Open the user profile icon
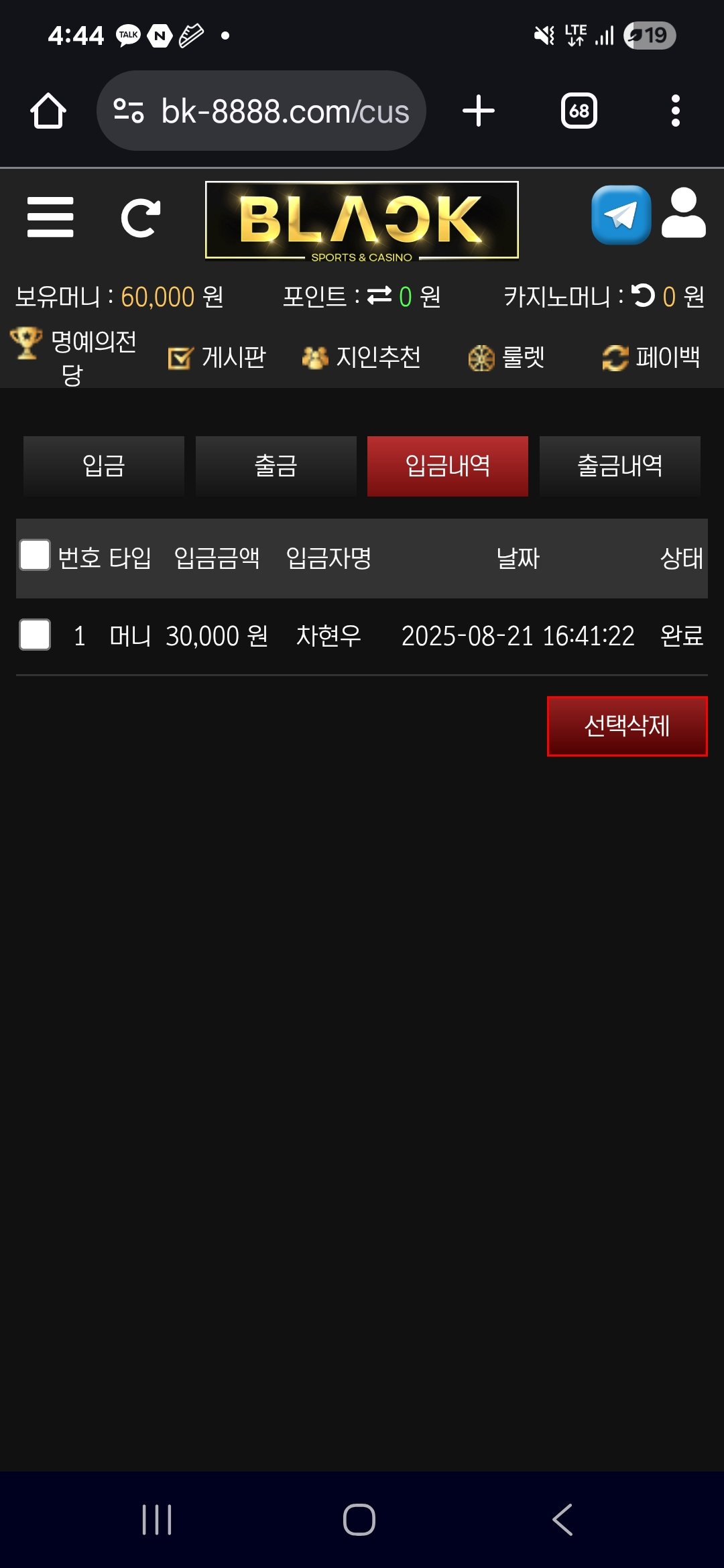 [x=683, y=214]
